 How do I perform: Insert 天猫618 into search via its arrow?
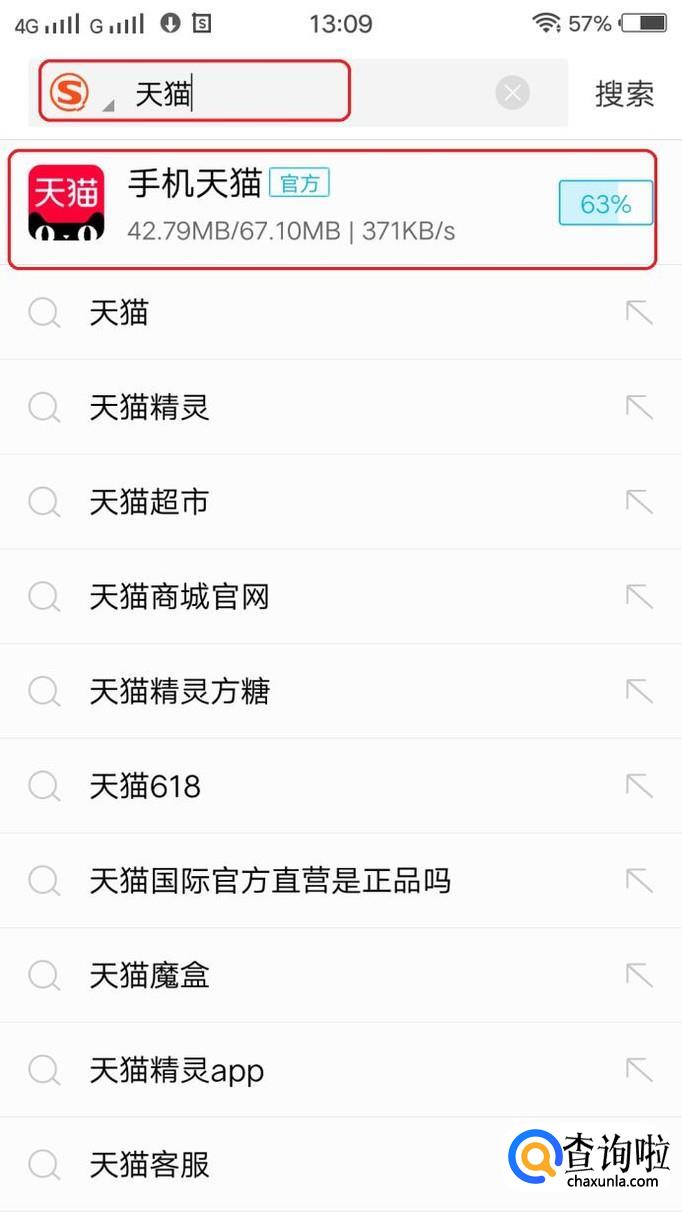pos(638,786)
